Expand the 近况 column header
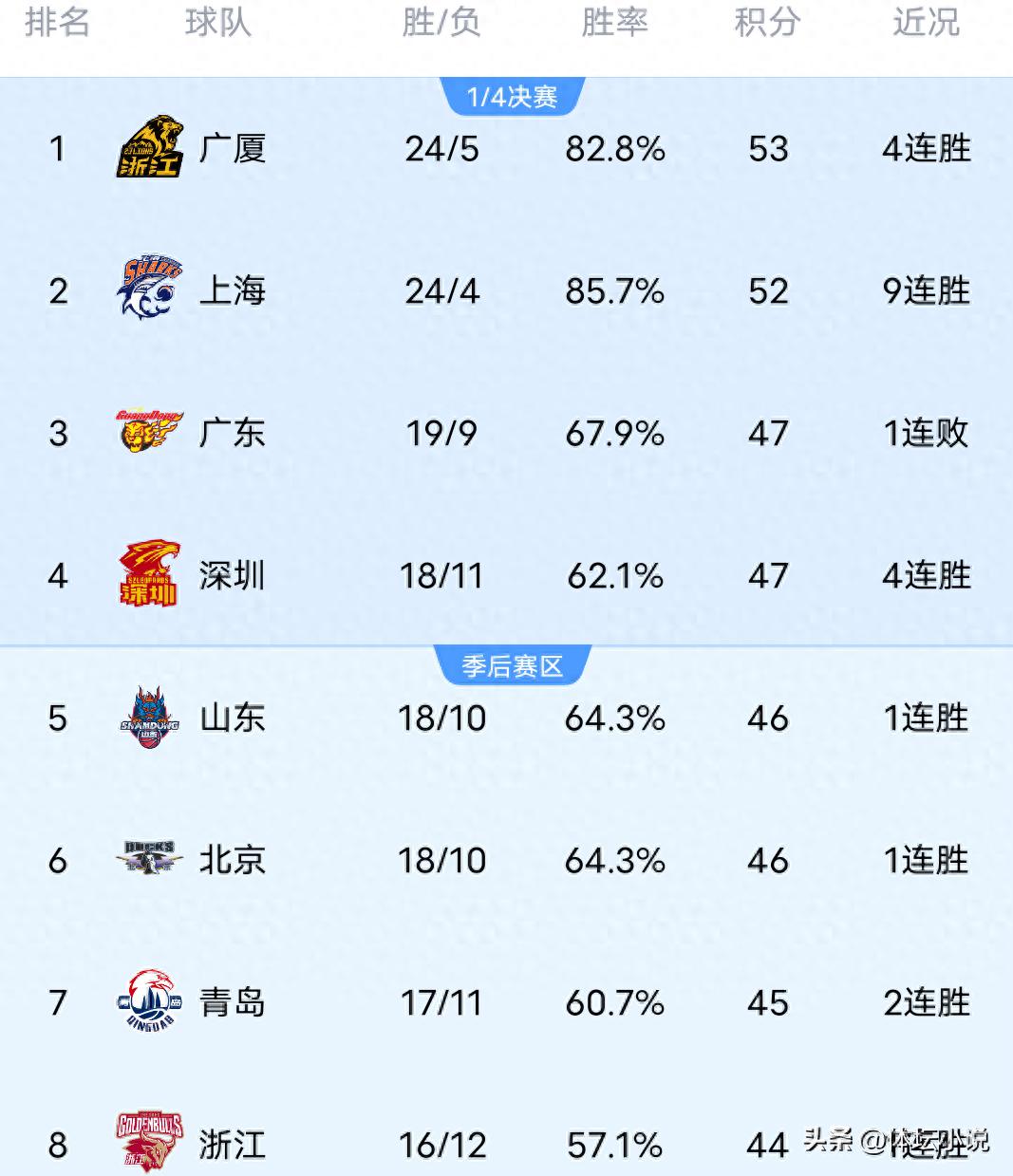1013x1176 pixels. [x=926, y=24]
